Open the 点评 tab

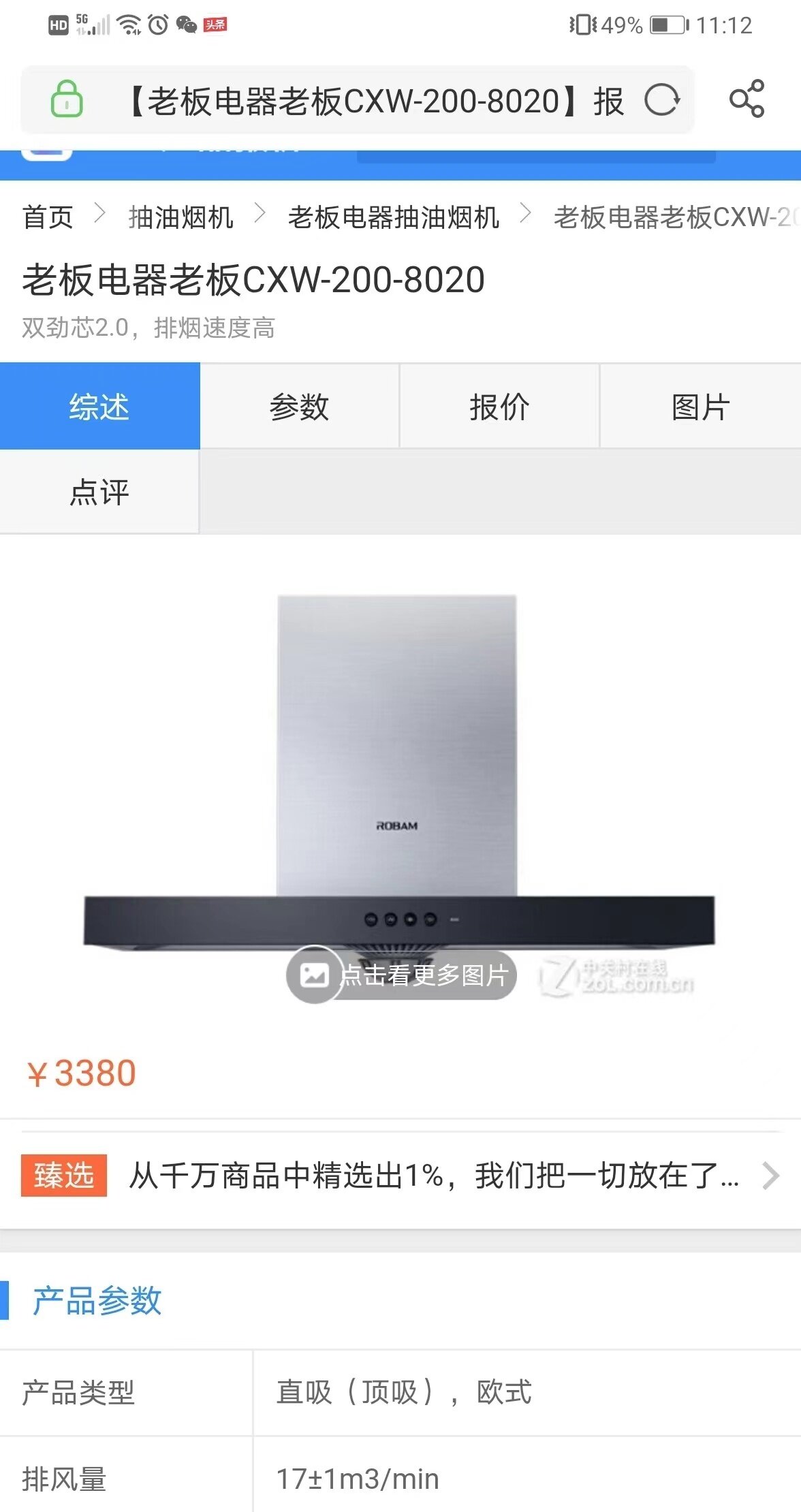click(x=99, y=492)
